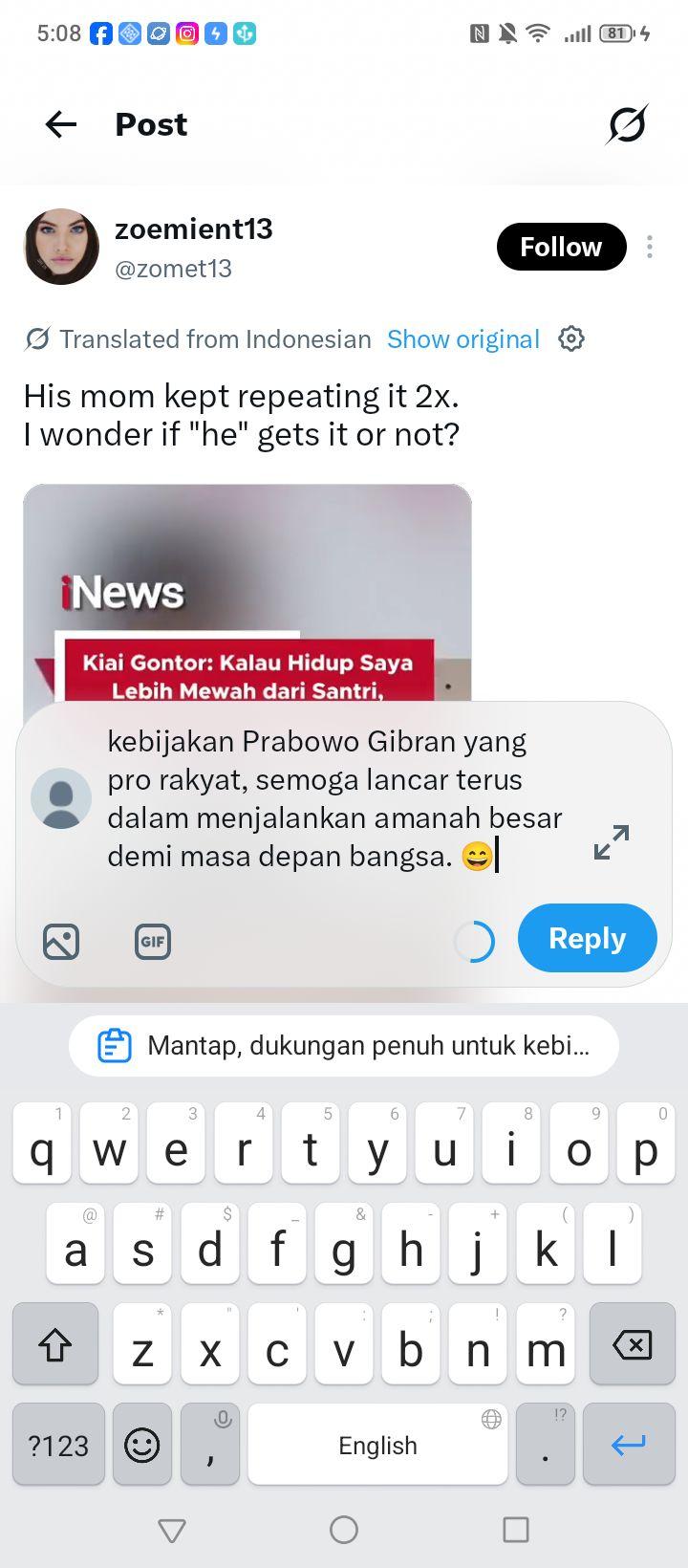This screenshot has height=1568, width=688.
Task: Open zoemient13's profile picture
Action: pyautogui.click(x=61, y=247)
